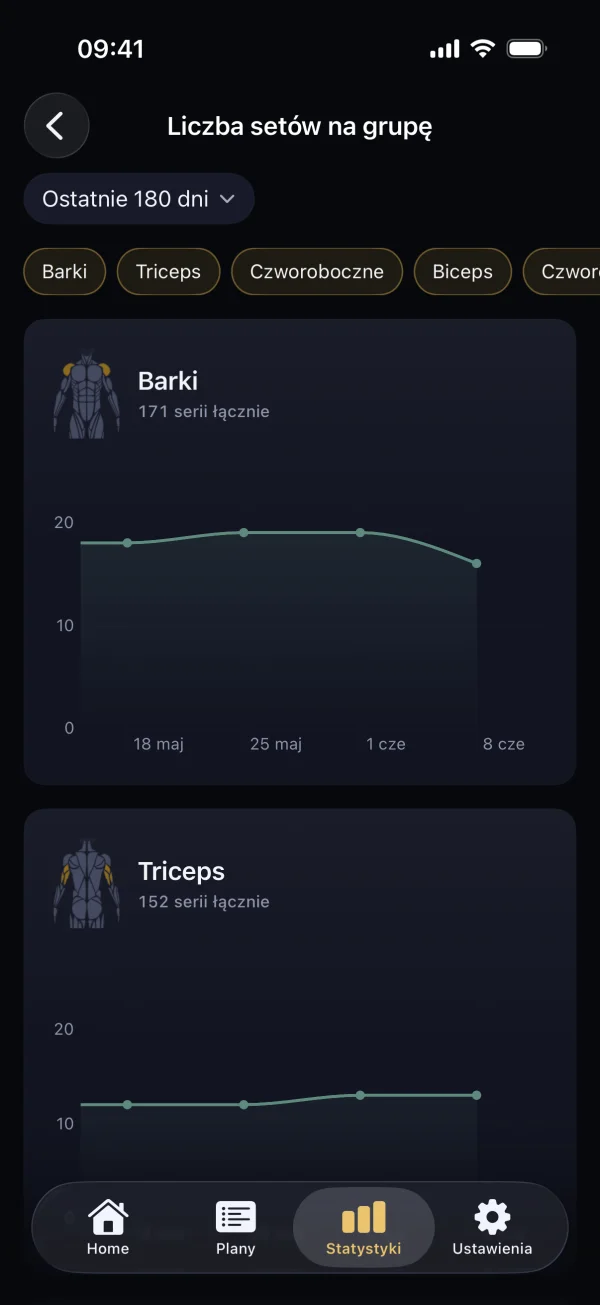Select the Triceps chip
Viewport: 600px width, 1305px height.
point(168,272)
